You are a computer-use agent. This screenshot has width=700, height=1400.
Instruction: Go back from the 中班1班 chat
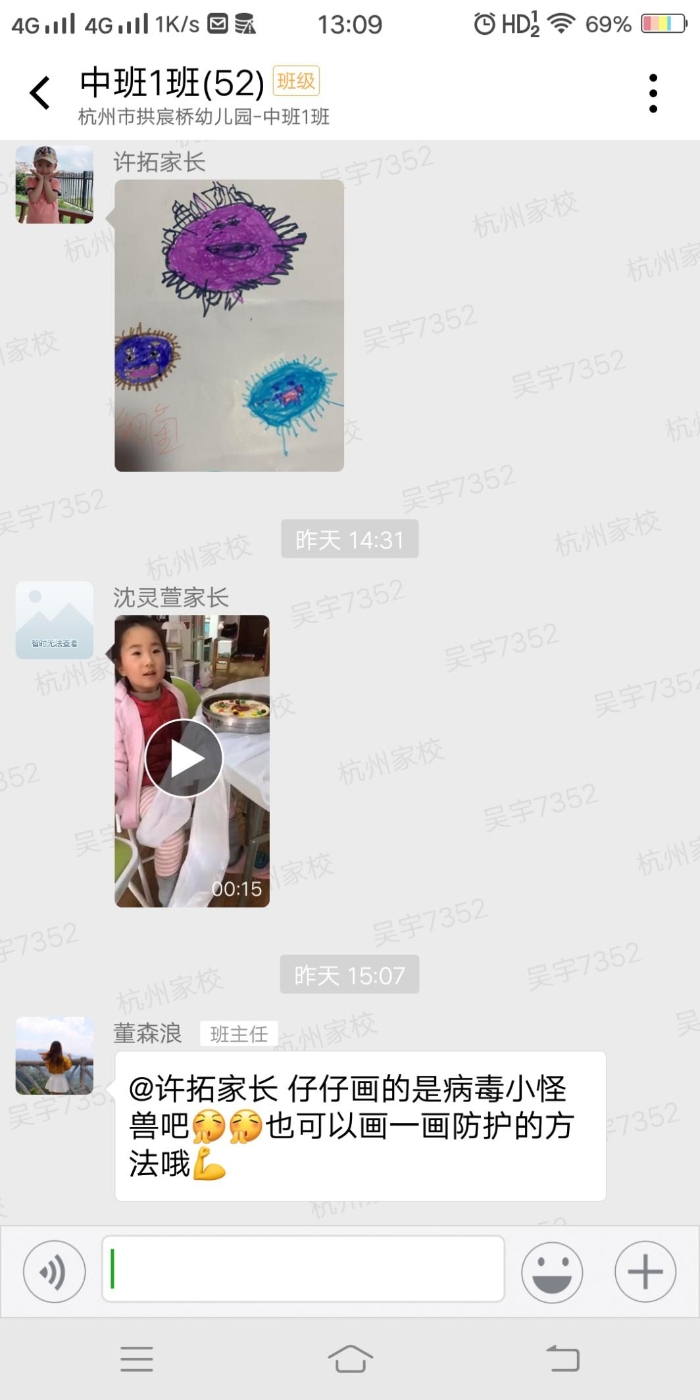[40, 93]
